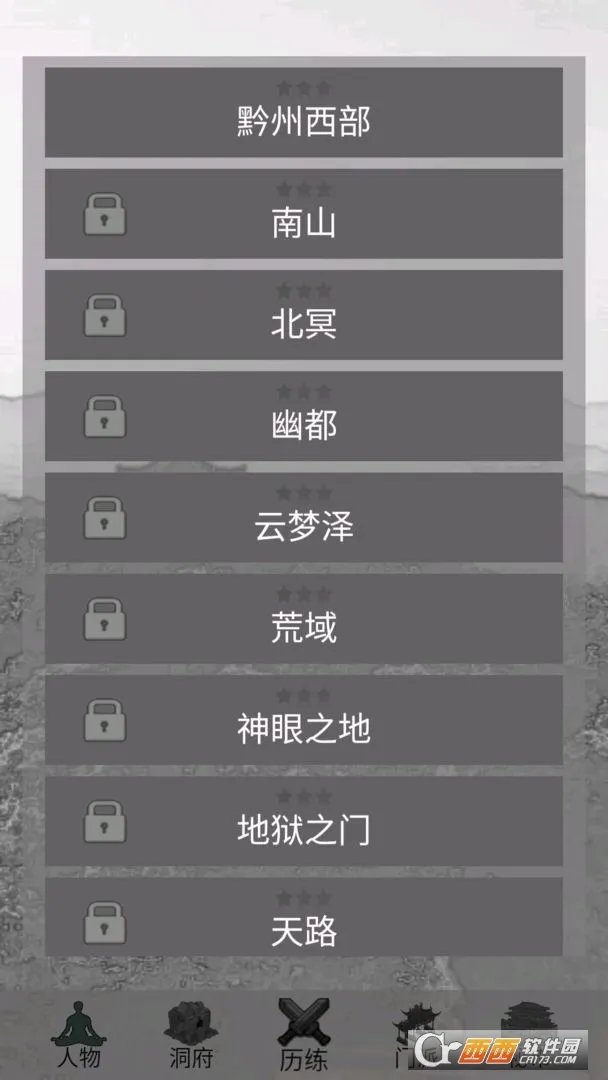Choose the 云梦泽 area
Viewport: 608px width, 1080px height.
(x=304, y=518)
